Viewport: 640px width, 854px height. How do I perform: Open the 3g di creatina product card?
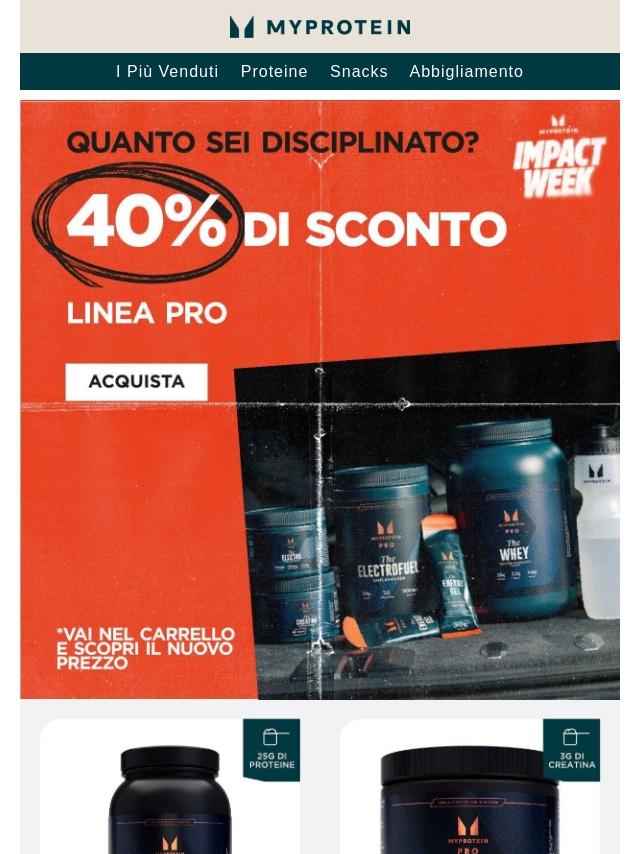(x=470, y=790)
